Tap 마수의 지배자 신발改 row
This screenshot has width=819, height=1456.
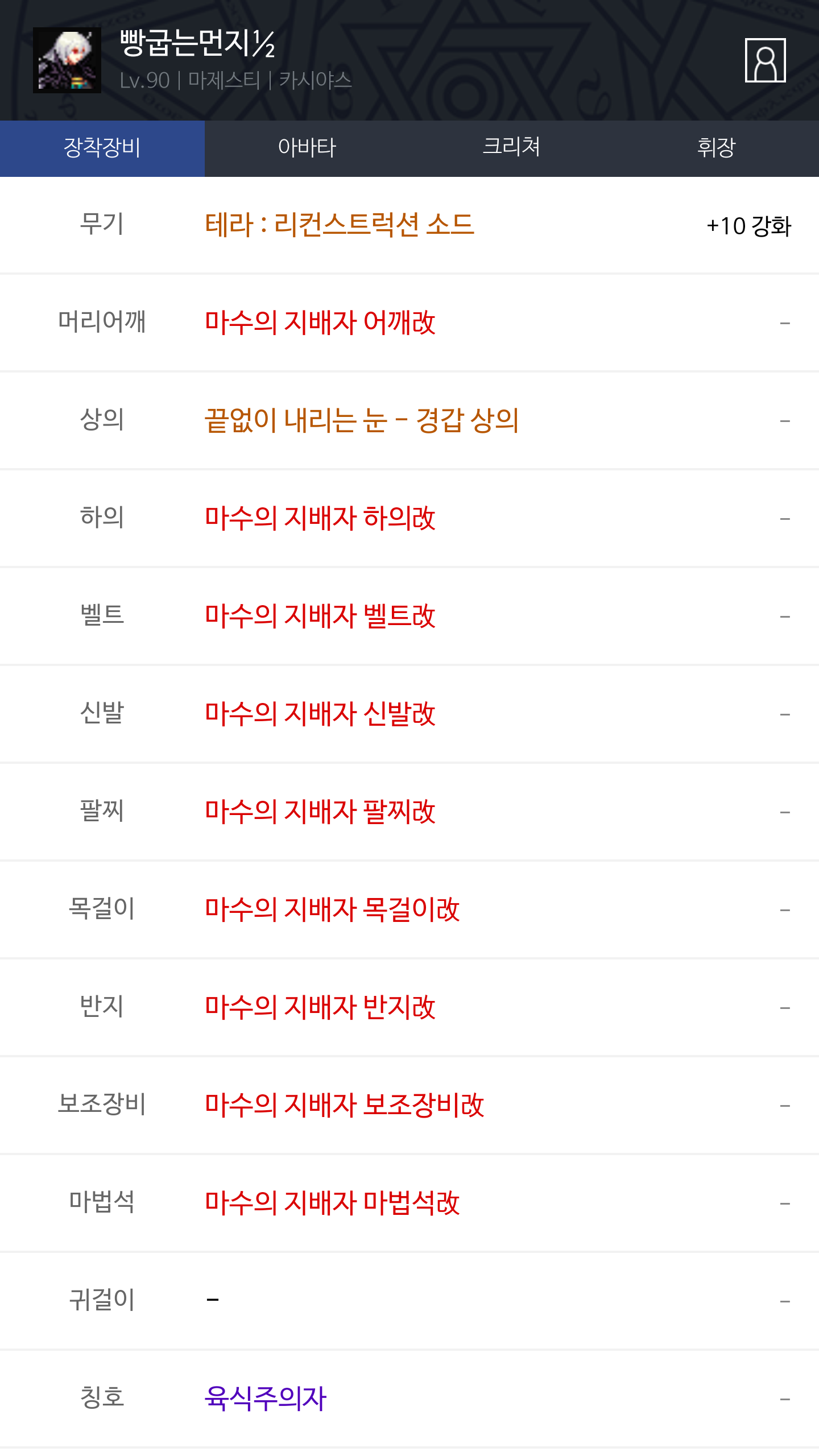409,714
